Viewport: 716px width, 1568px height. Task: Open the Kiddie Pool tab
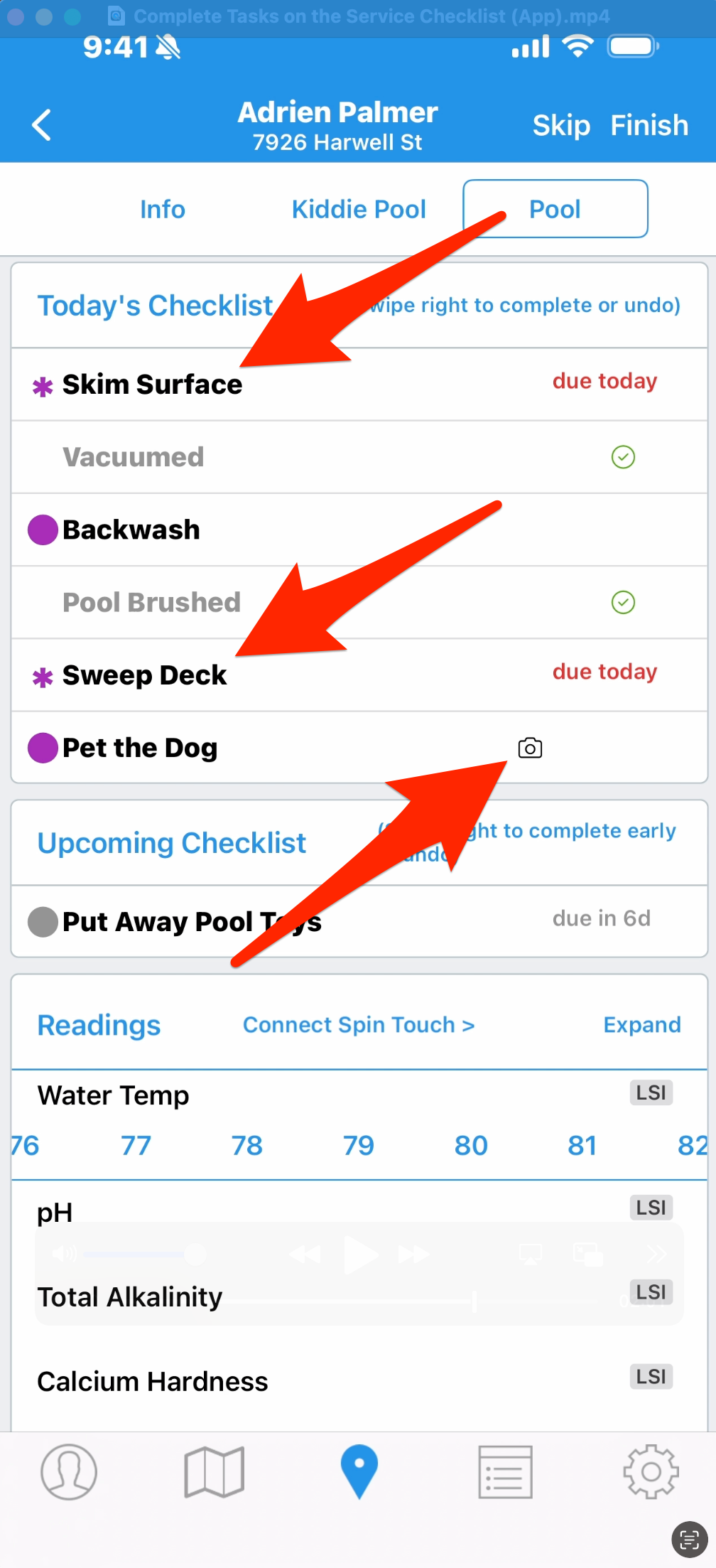coord(359,209)
